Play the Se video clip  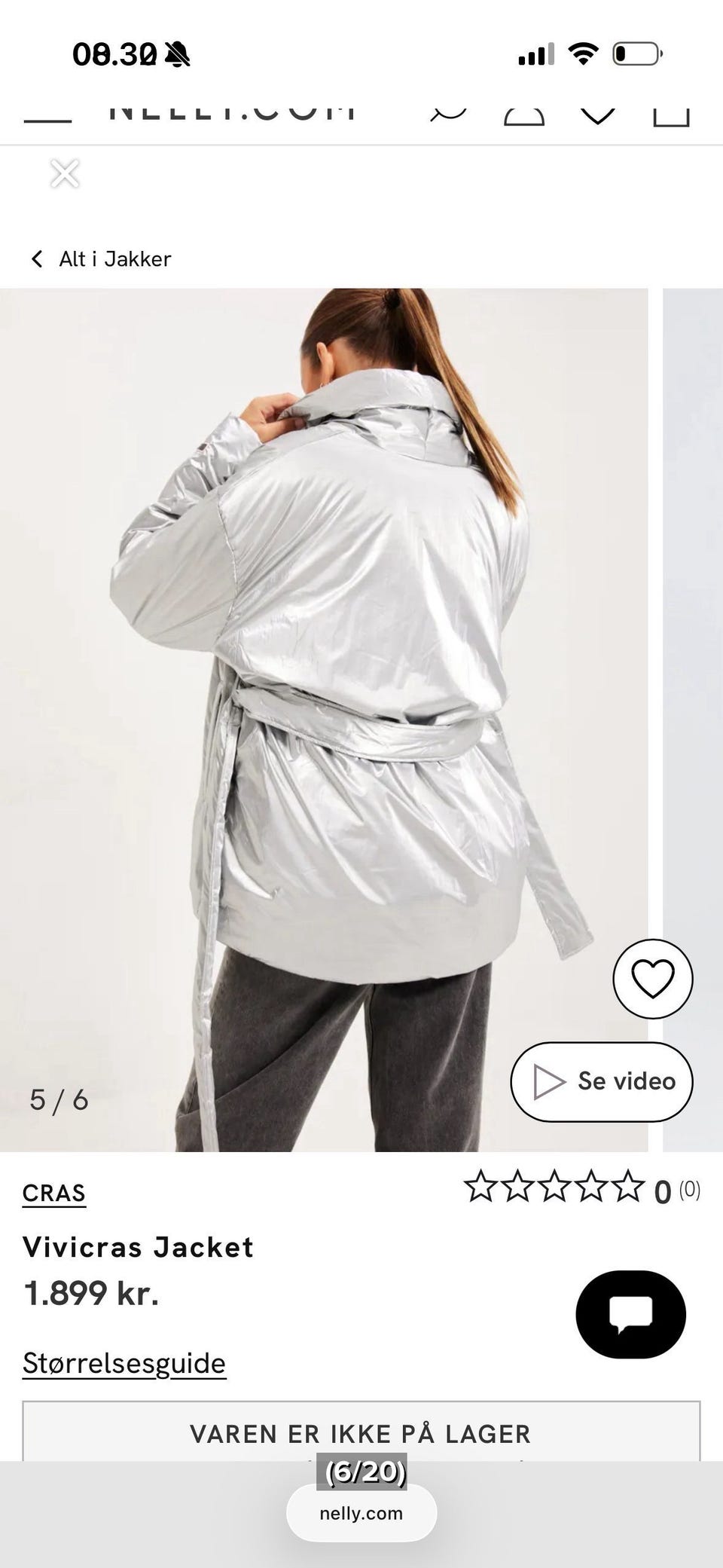(601, 1081)
